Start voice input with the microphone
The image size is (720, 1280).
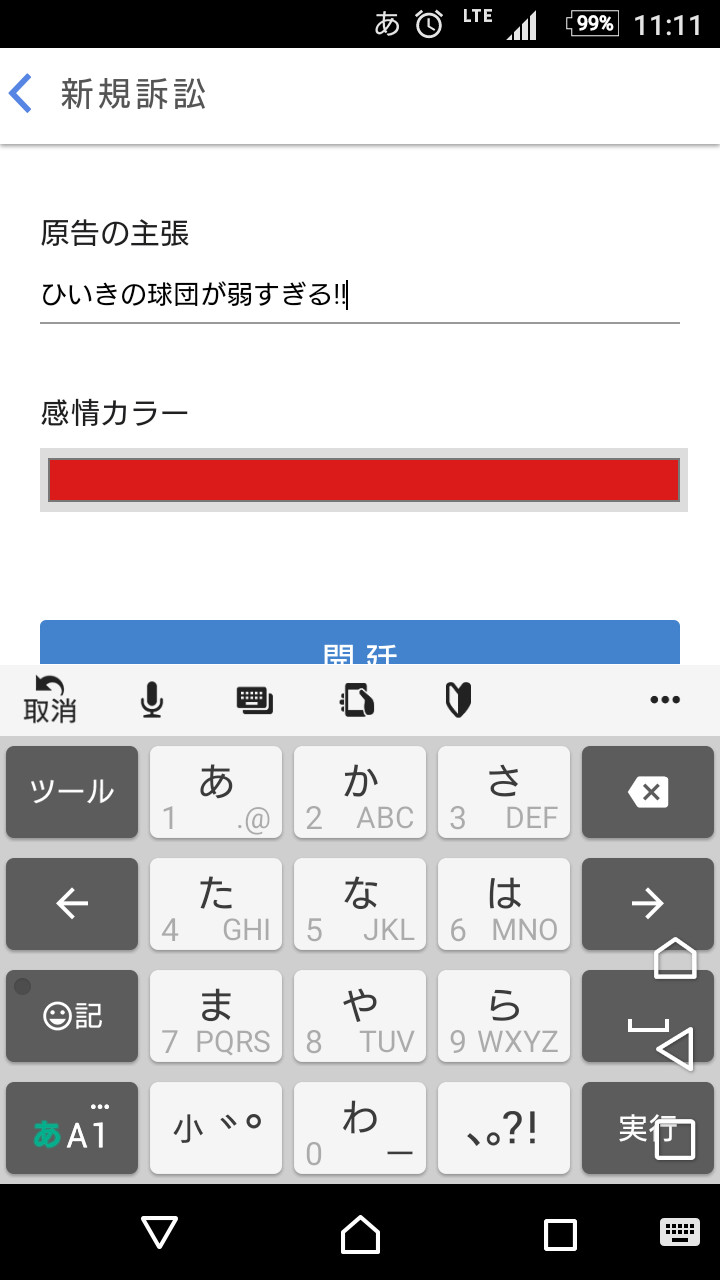152,700
